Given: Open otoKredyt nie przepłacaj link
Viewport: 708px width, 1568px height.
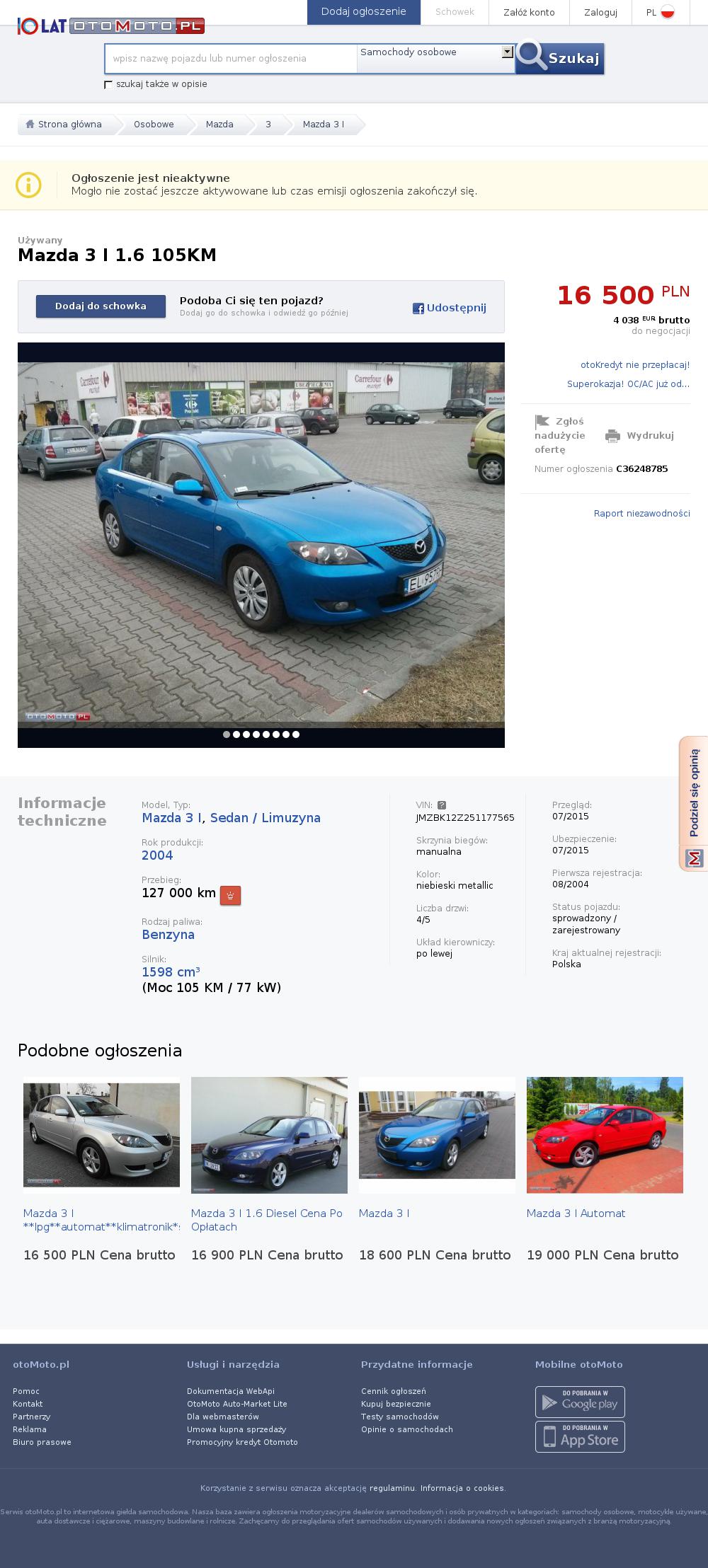Looking at the screenshot, I should [x=635, y=365].
